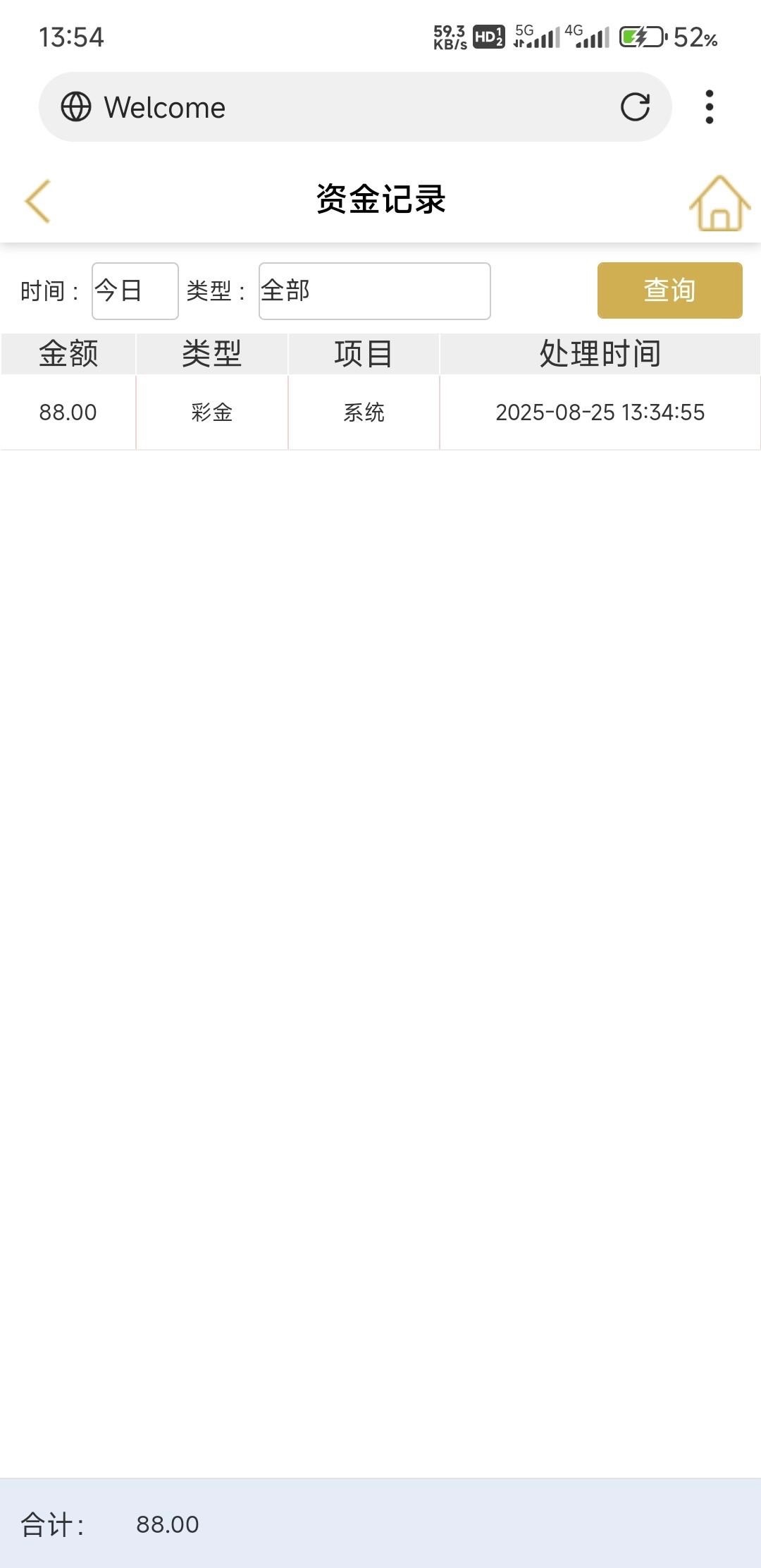
Task: Tap the 88.00 amount in the table
Action: click(67, 412)
